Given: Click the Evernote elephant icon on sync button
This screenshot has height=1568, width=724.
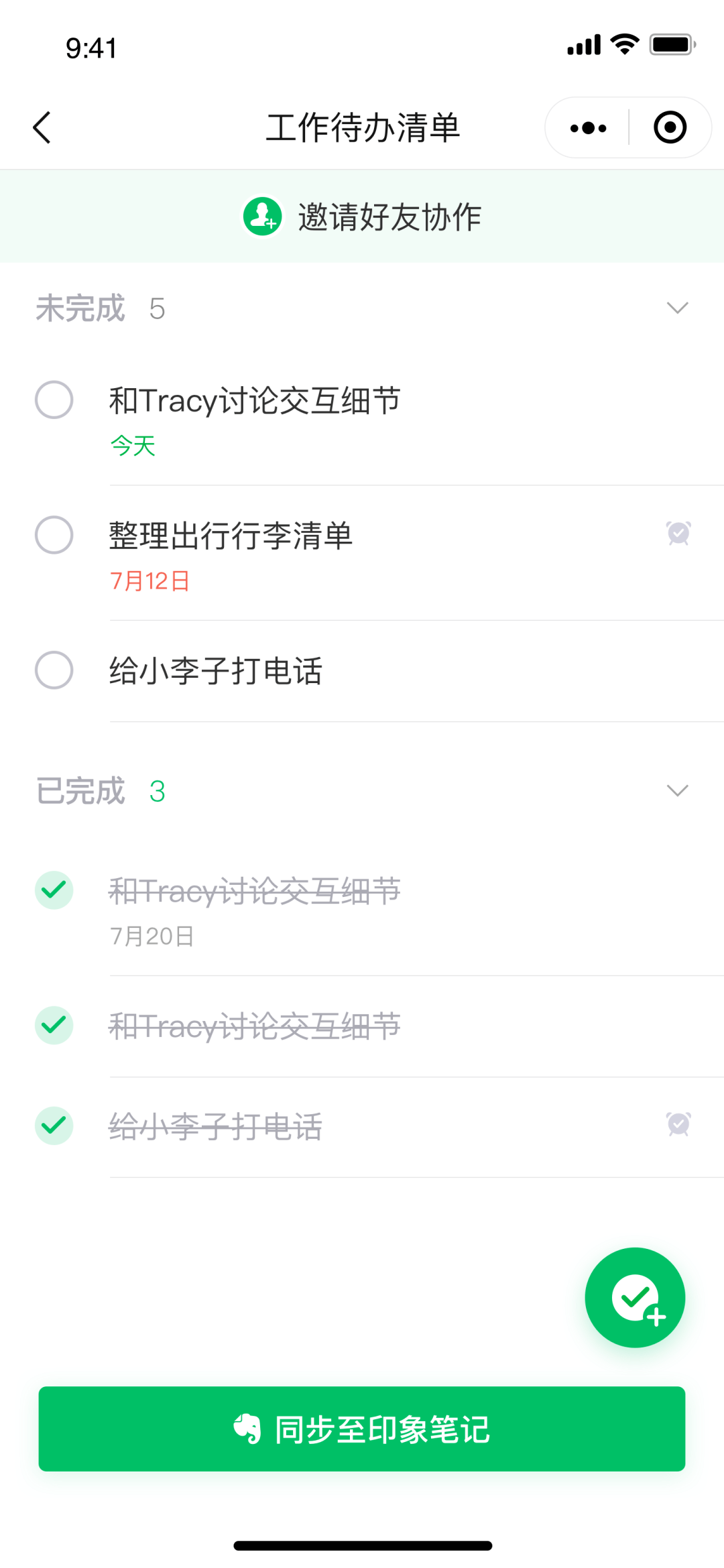Looking at the screenshot, I should click(249, 1430).
